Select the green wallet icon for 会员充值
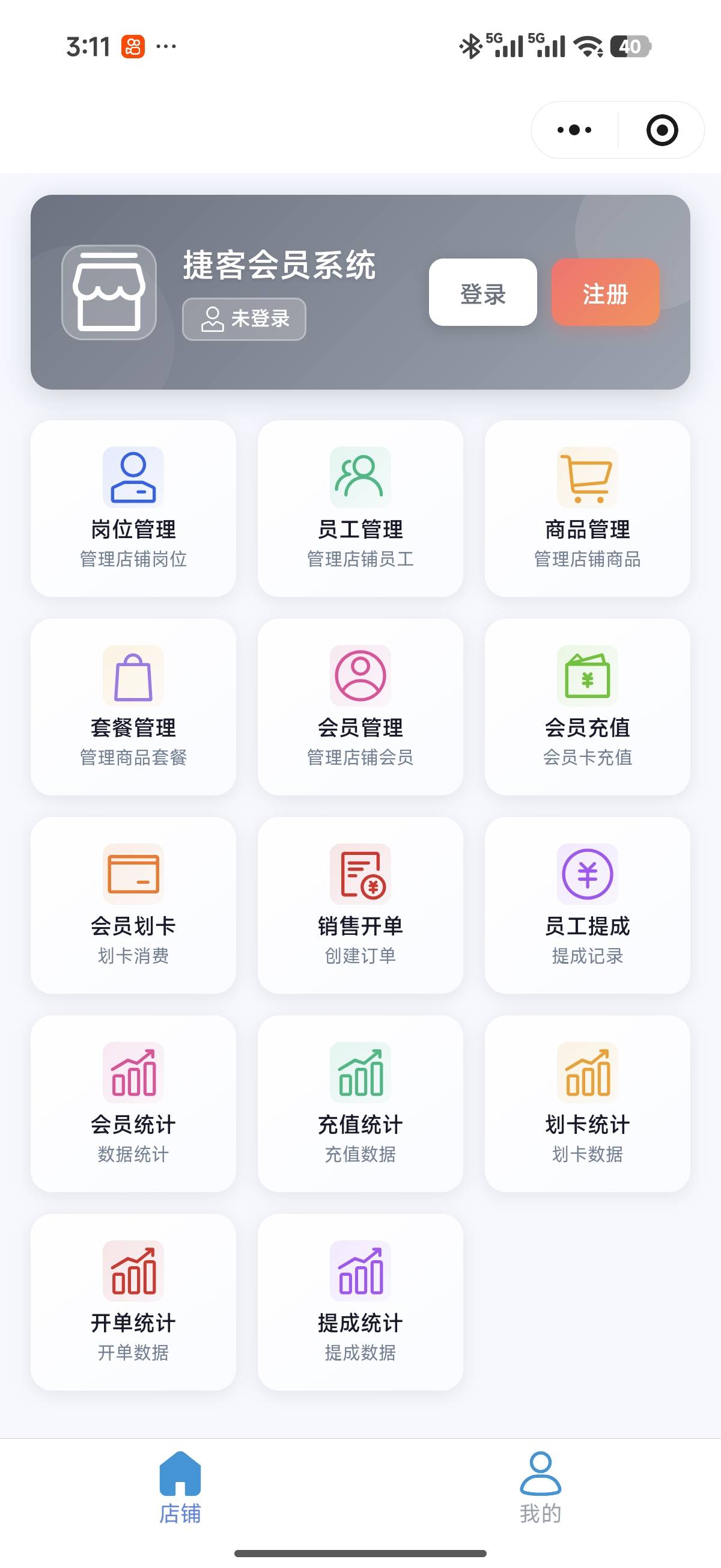Viewport: 721px width, 1568px height. [587, 676]
